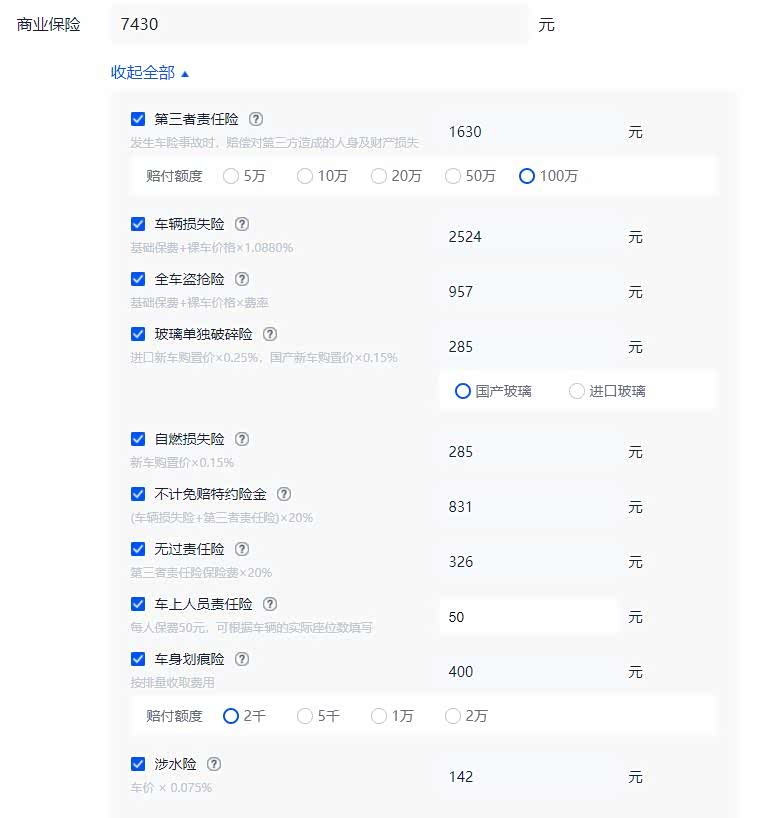The height and width of the screenshot is (818, 775).
Task: Toggle 自燃损失险 checkbox
Action: click(138, 439)
